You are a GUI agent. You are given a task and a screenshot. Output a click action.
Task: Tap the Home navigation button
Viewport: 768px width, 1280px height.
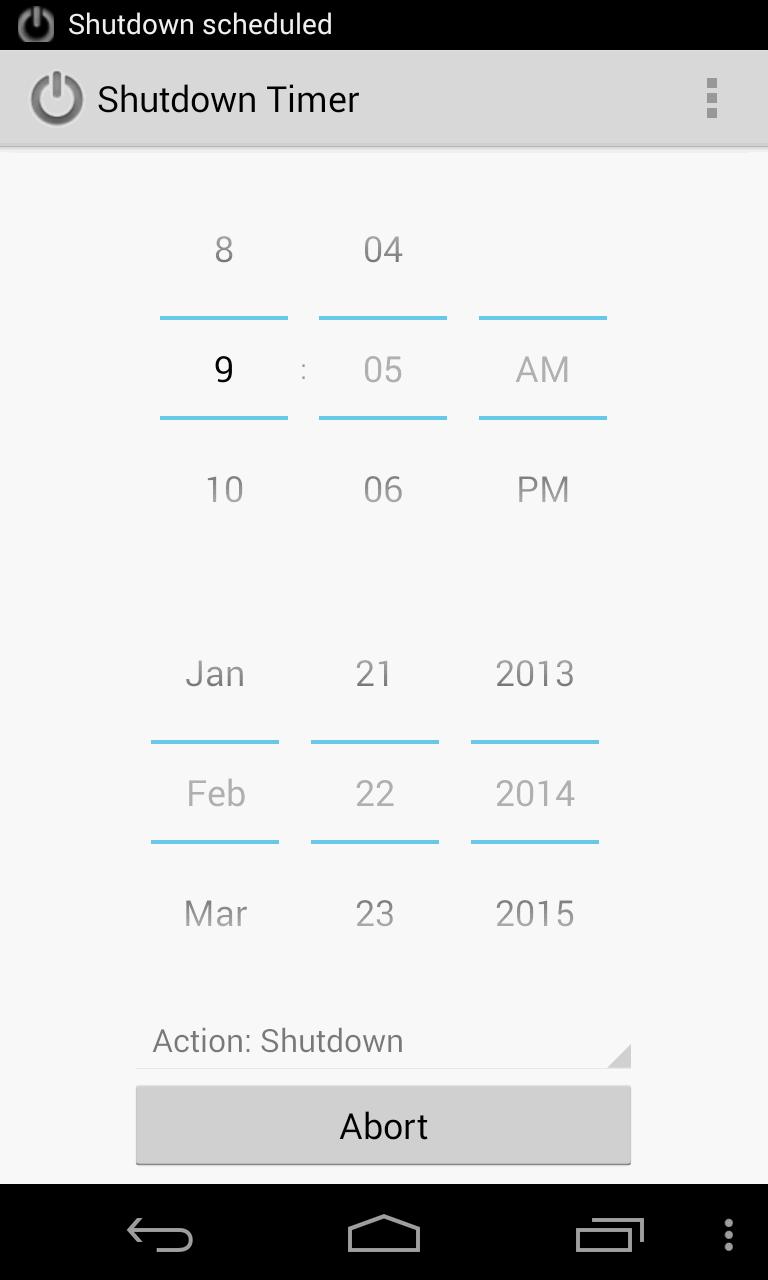click(x=383, y=1235)
